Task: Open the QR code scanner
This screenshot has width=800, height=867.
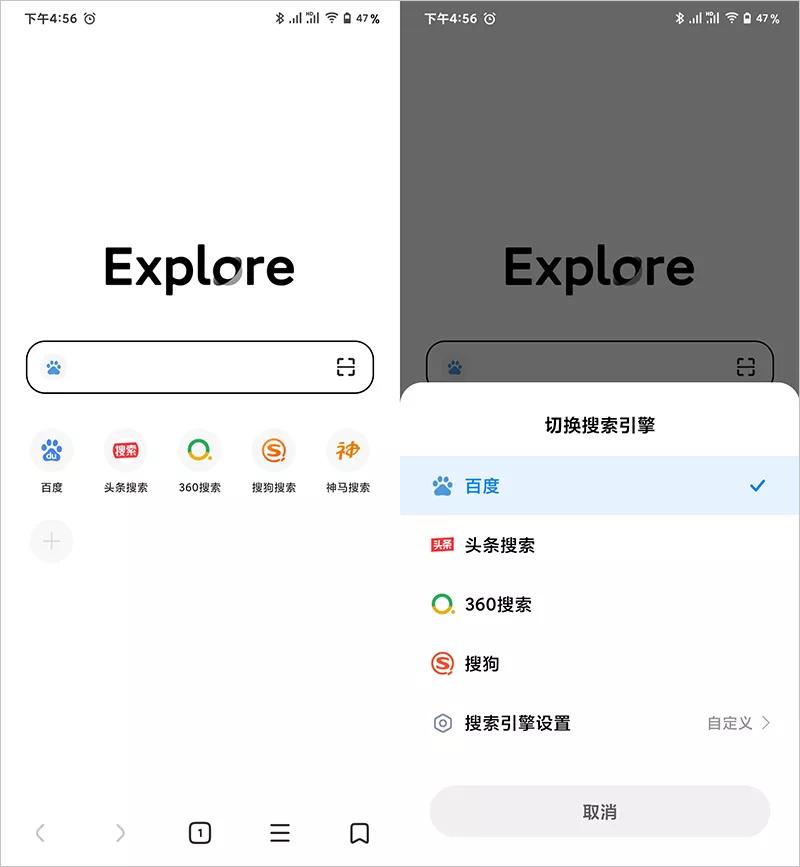Action: [347, 366]
